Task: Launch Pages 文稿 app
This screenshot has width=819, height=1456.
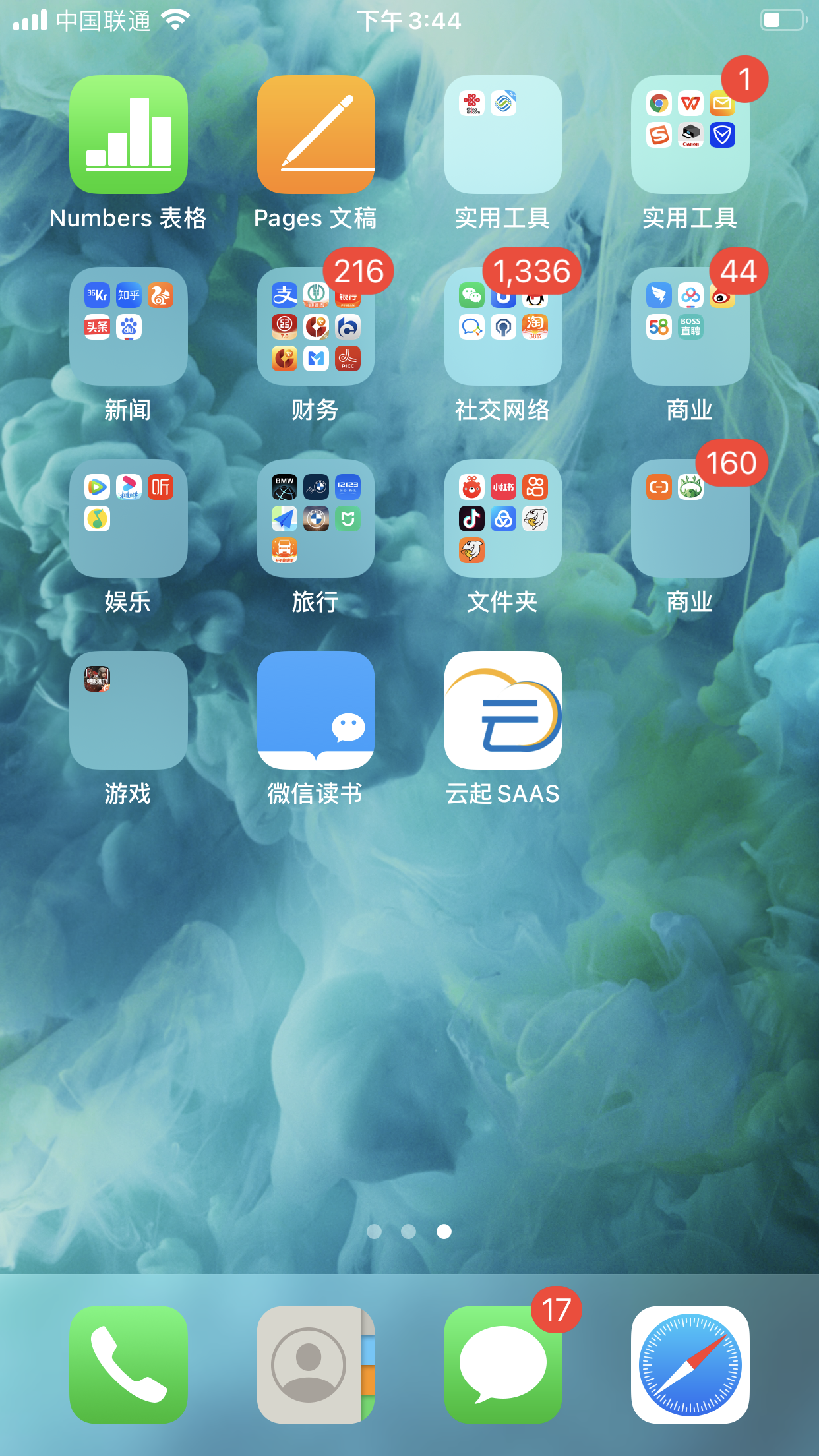Action: coord(316,135)
